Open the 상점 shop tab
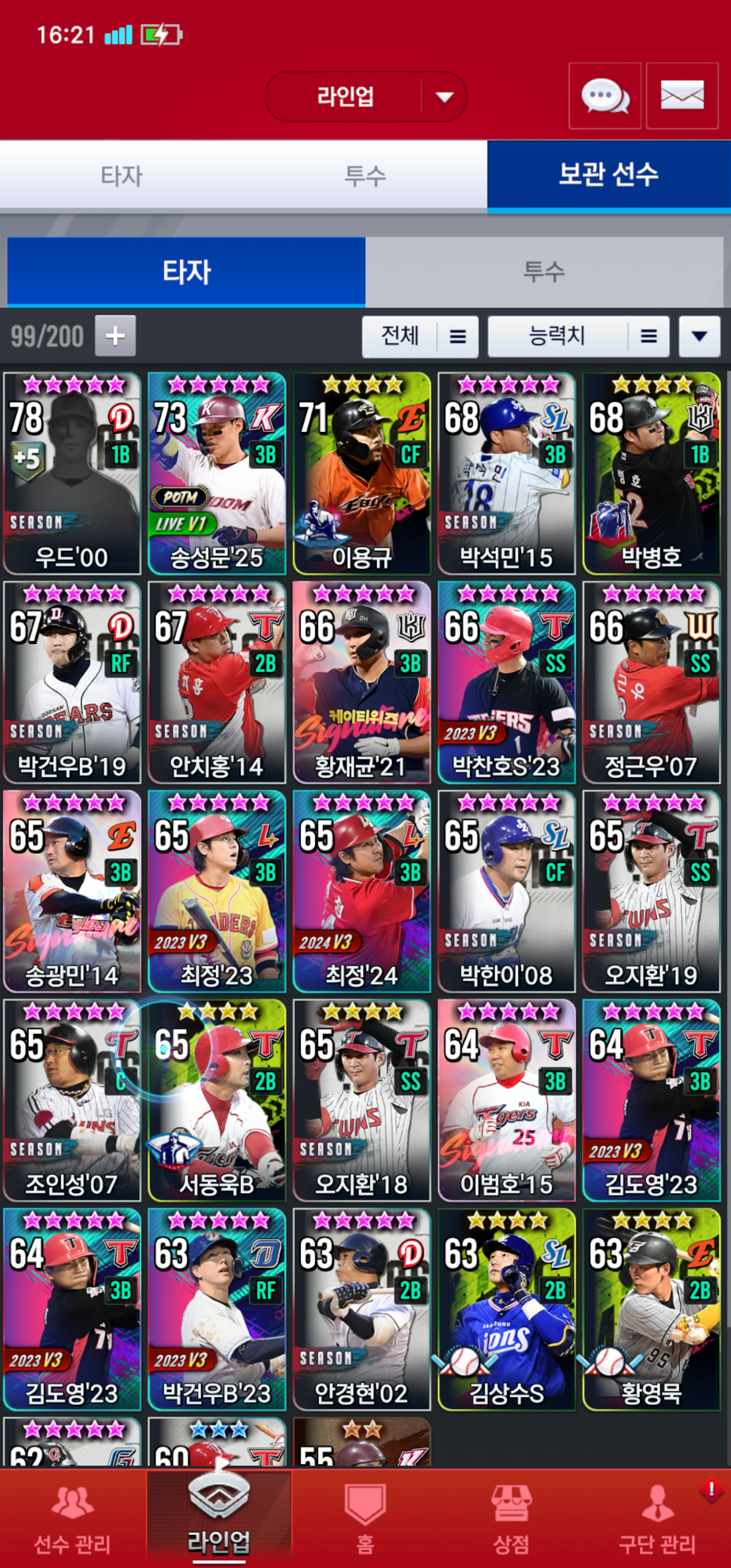Screen dimensions: 731x1568 pyautogui.click(x=511, y=1518)
